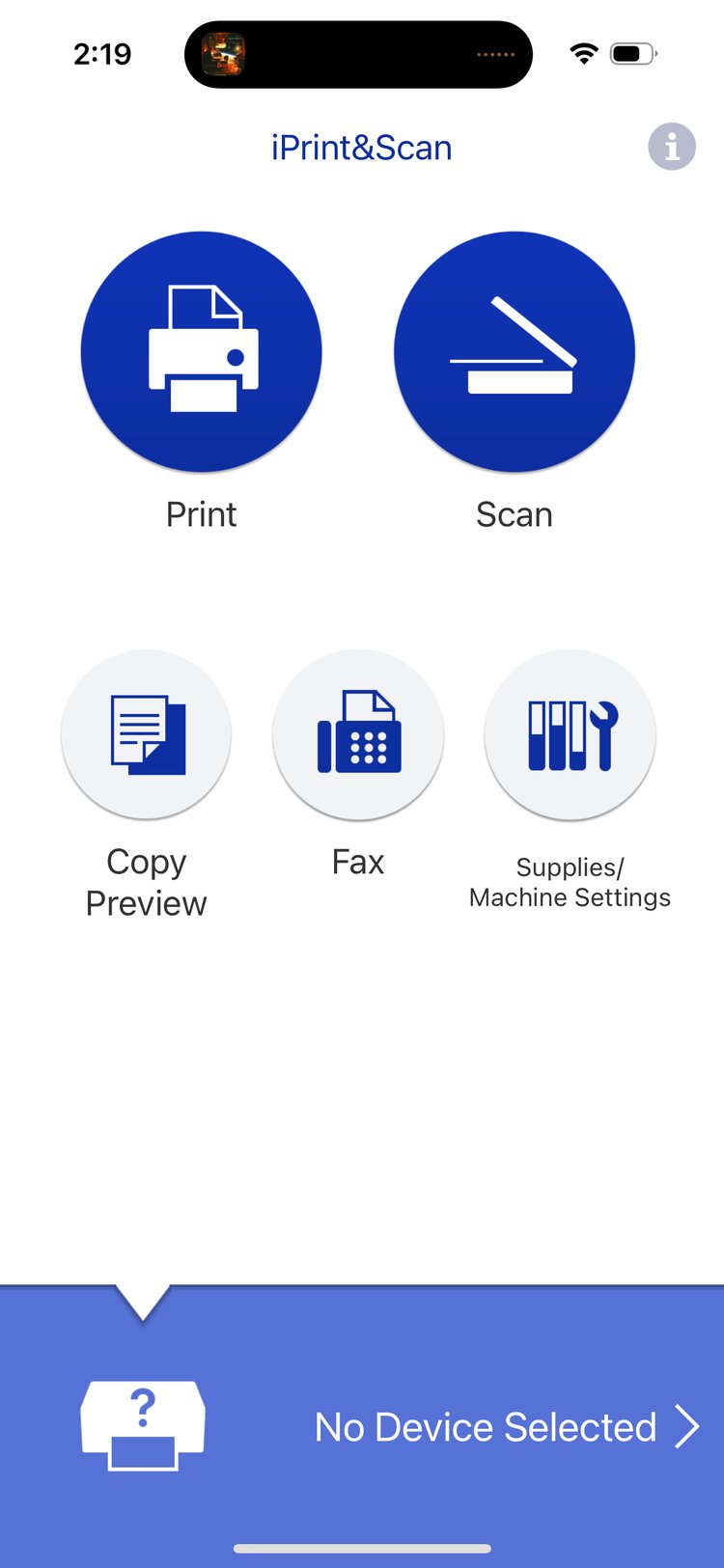Open the Fax feature
724x1568 pixels.
[358, 734]
